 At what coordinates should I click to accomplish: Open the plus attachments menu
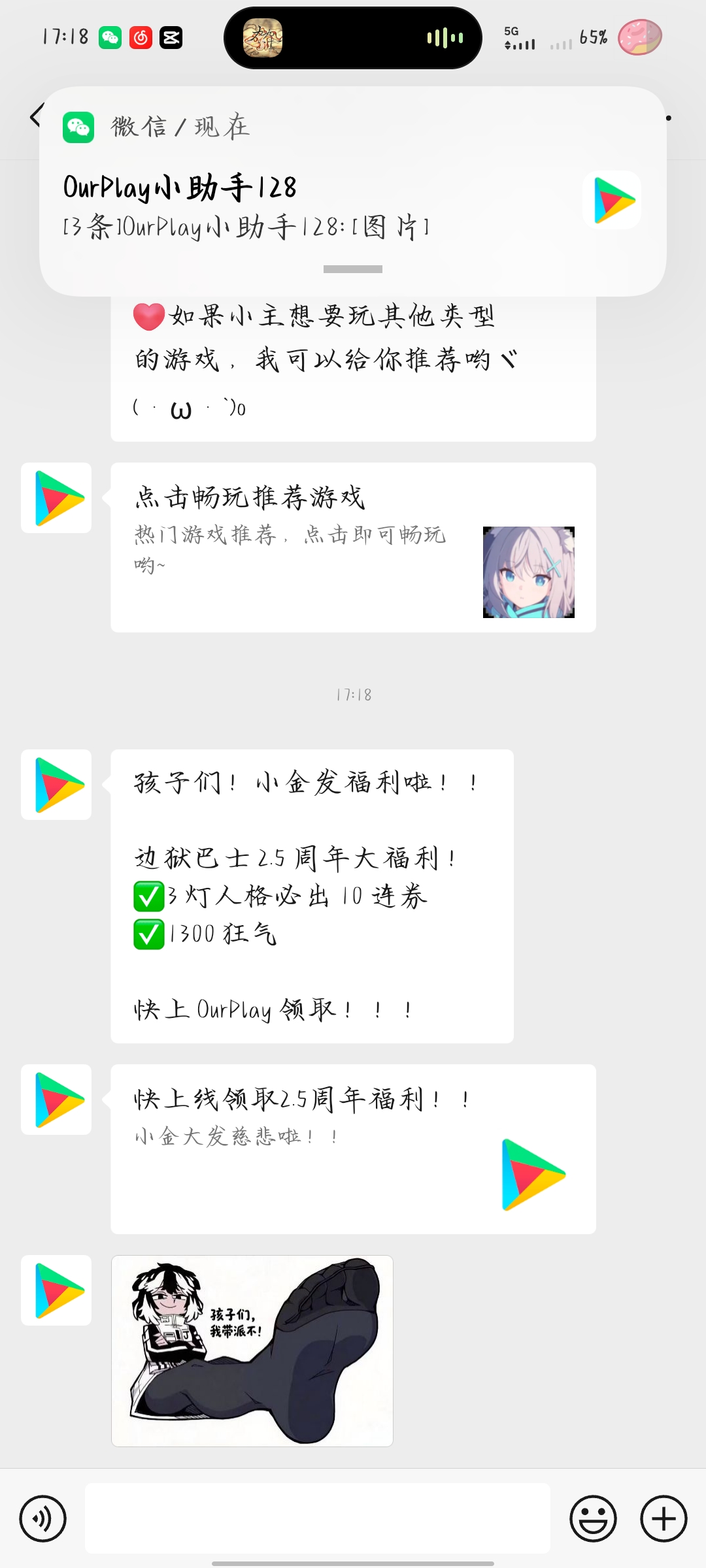664,1518
